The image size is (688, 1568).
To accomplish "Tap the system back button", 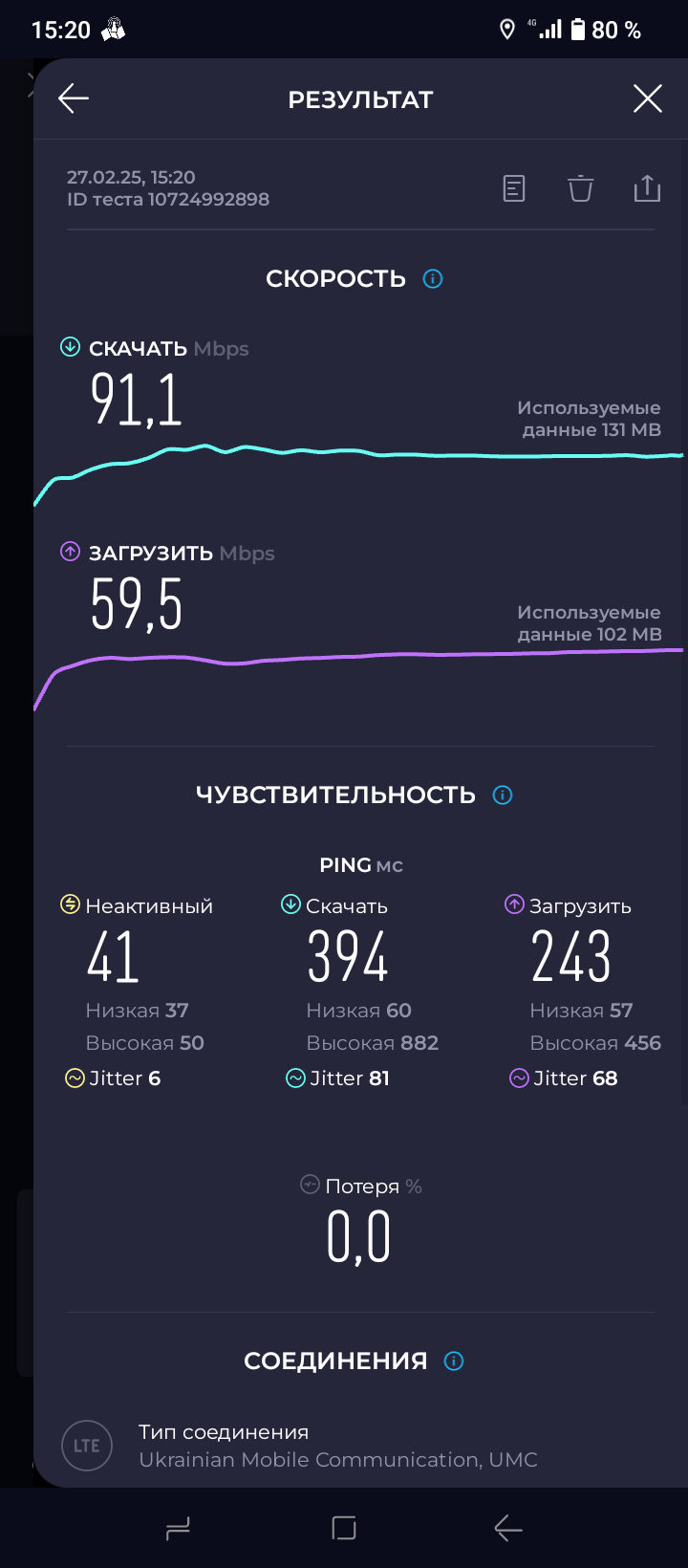I will tap(508, 1529).
